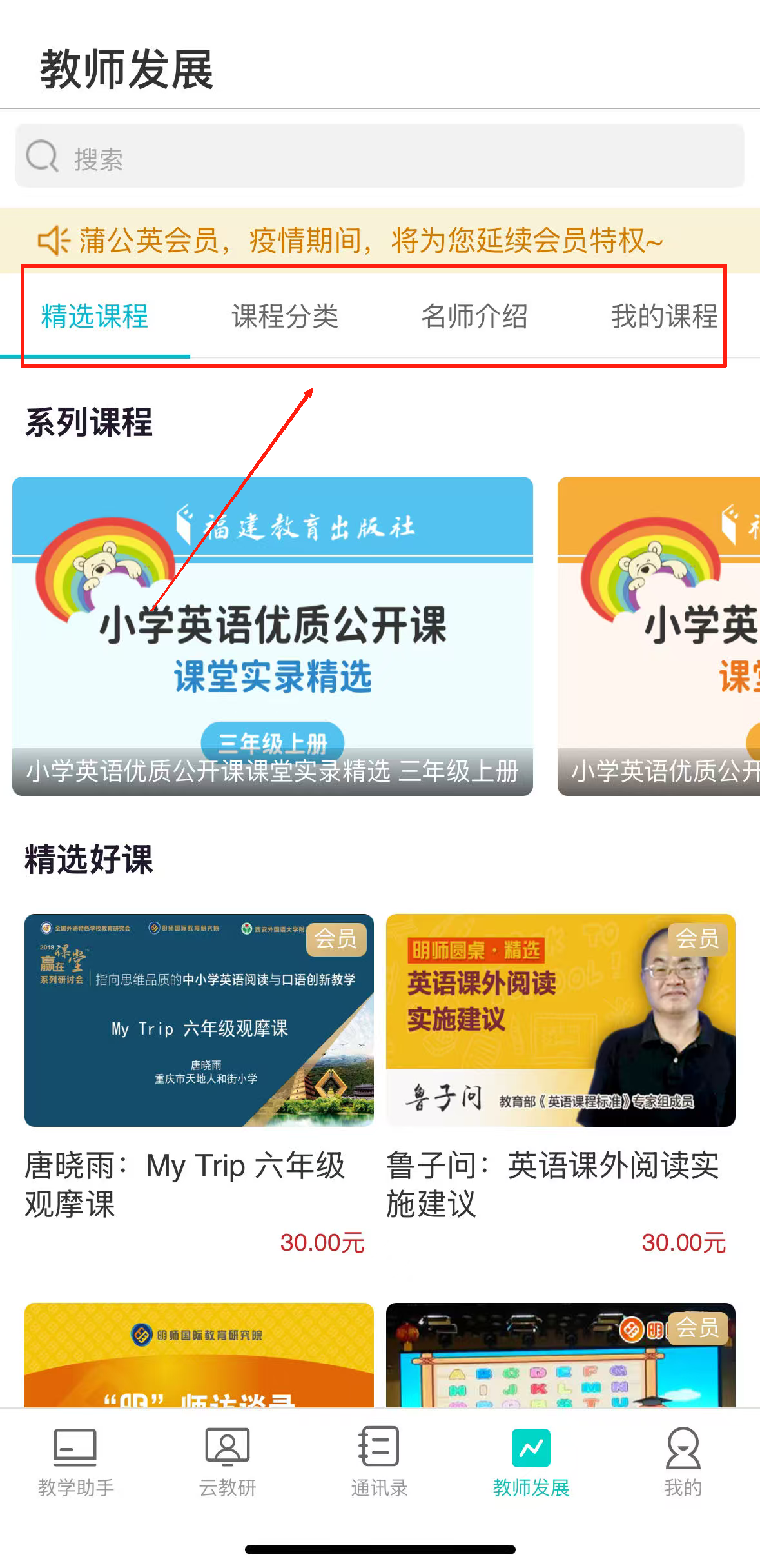
Task: Go to the 教学助手 tab
Action: [75, 1462]
